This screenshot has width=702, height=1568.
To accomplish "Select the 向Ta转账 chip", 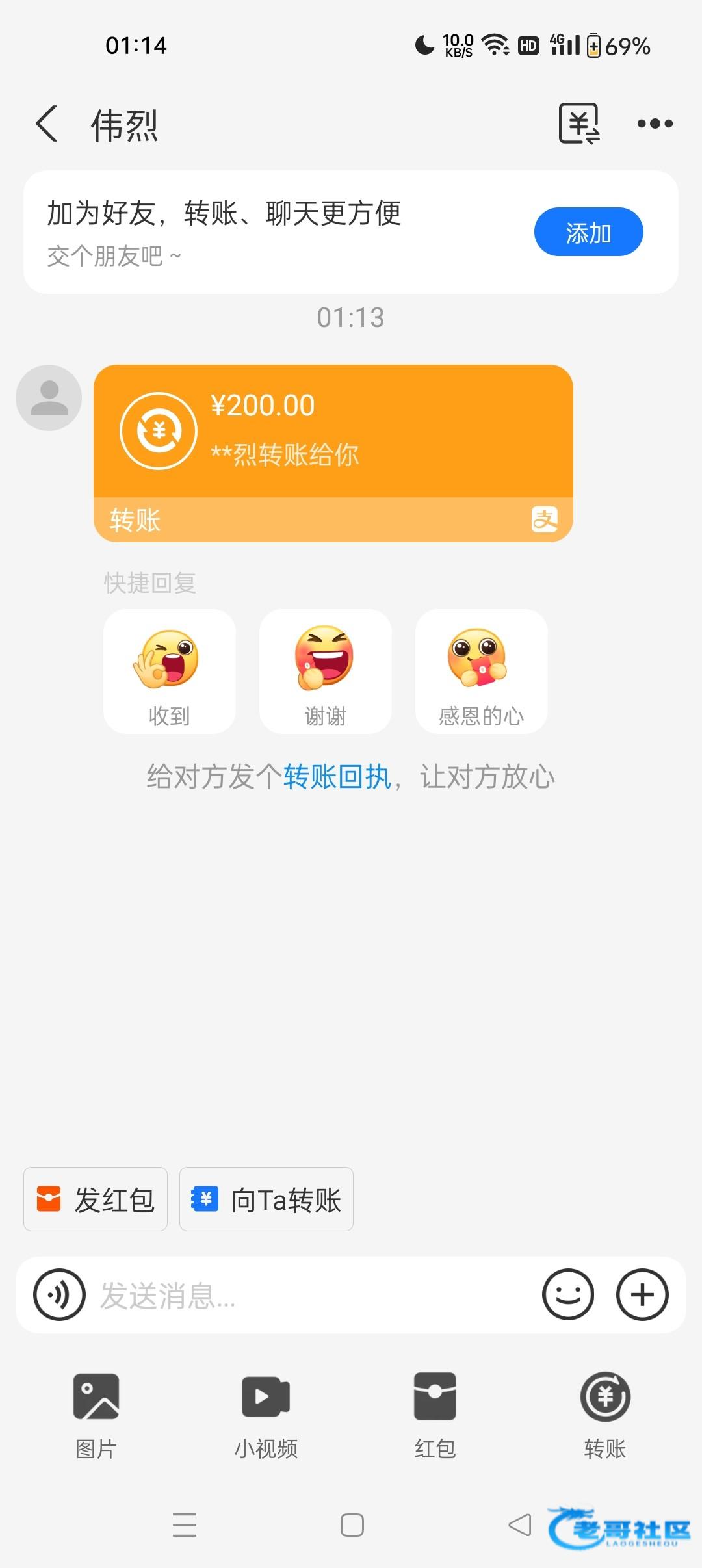I will (x=266, y=1199).
